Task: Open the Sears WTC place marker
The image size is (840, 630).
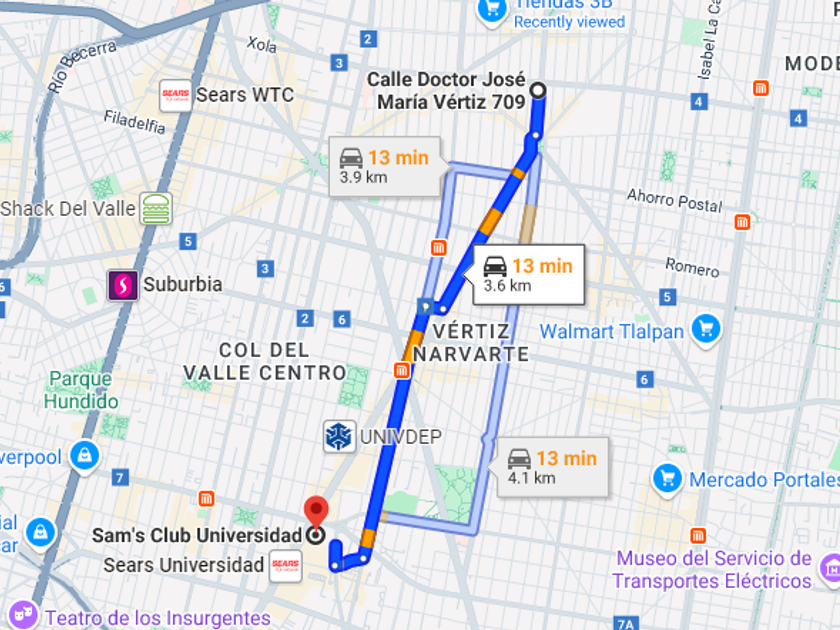Action: coord(176,95)
